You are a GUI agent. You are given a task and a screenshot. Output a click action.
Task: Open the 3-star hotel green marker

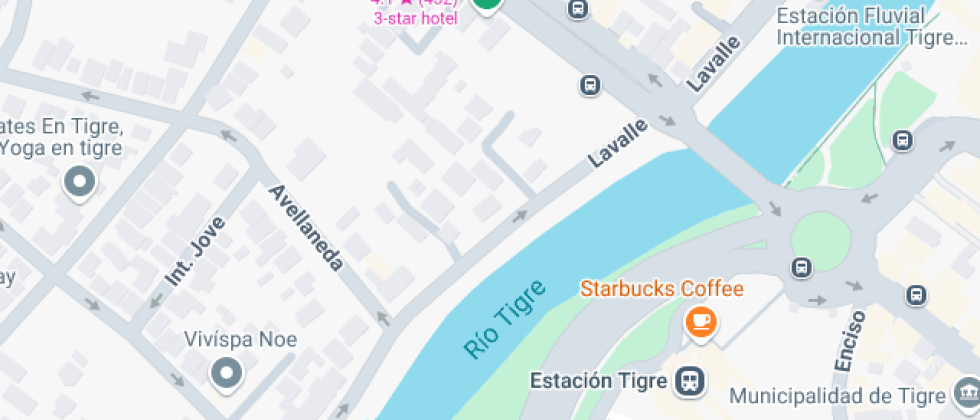486,4
